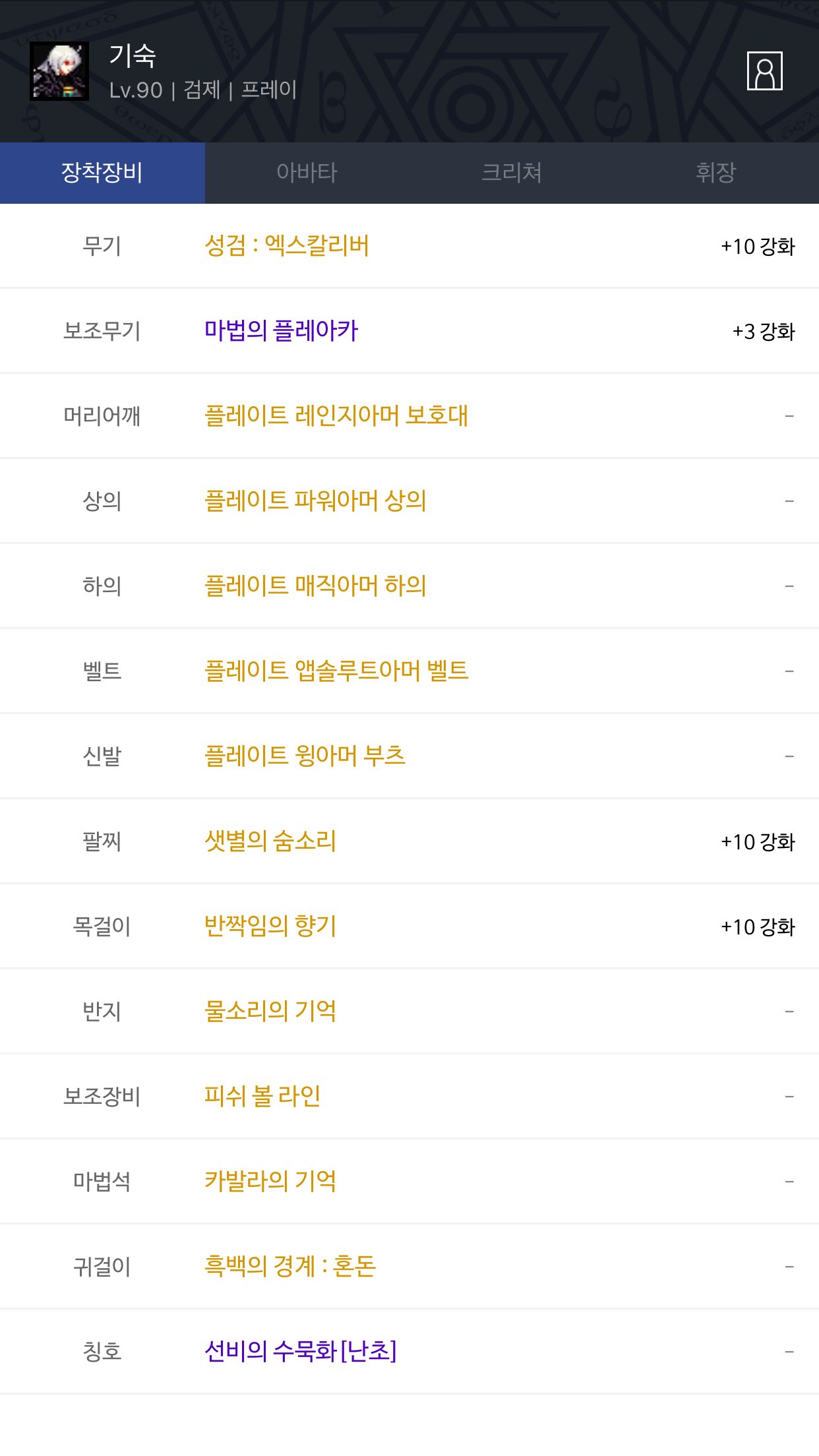
Task: Select the 장착장비 tab
Action: (102, 173)
